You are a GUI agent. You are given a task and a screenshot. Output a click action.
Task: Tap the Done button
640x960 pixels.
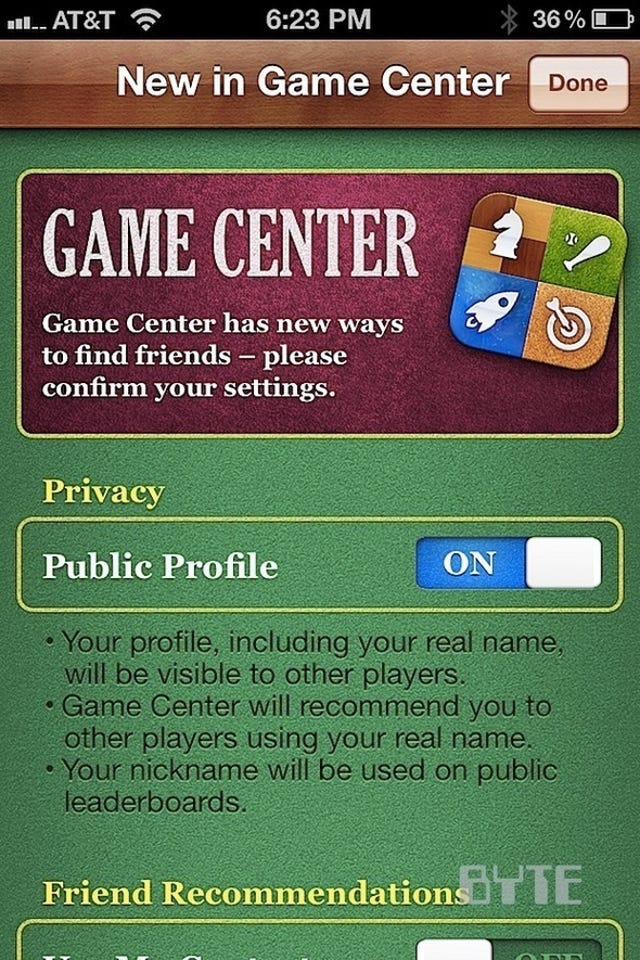577,83
